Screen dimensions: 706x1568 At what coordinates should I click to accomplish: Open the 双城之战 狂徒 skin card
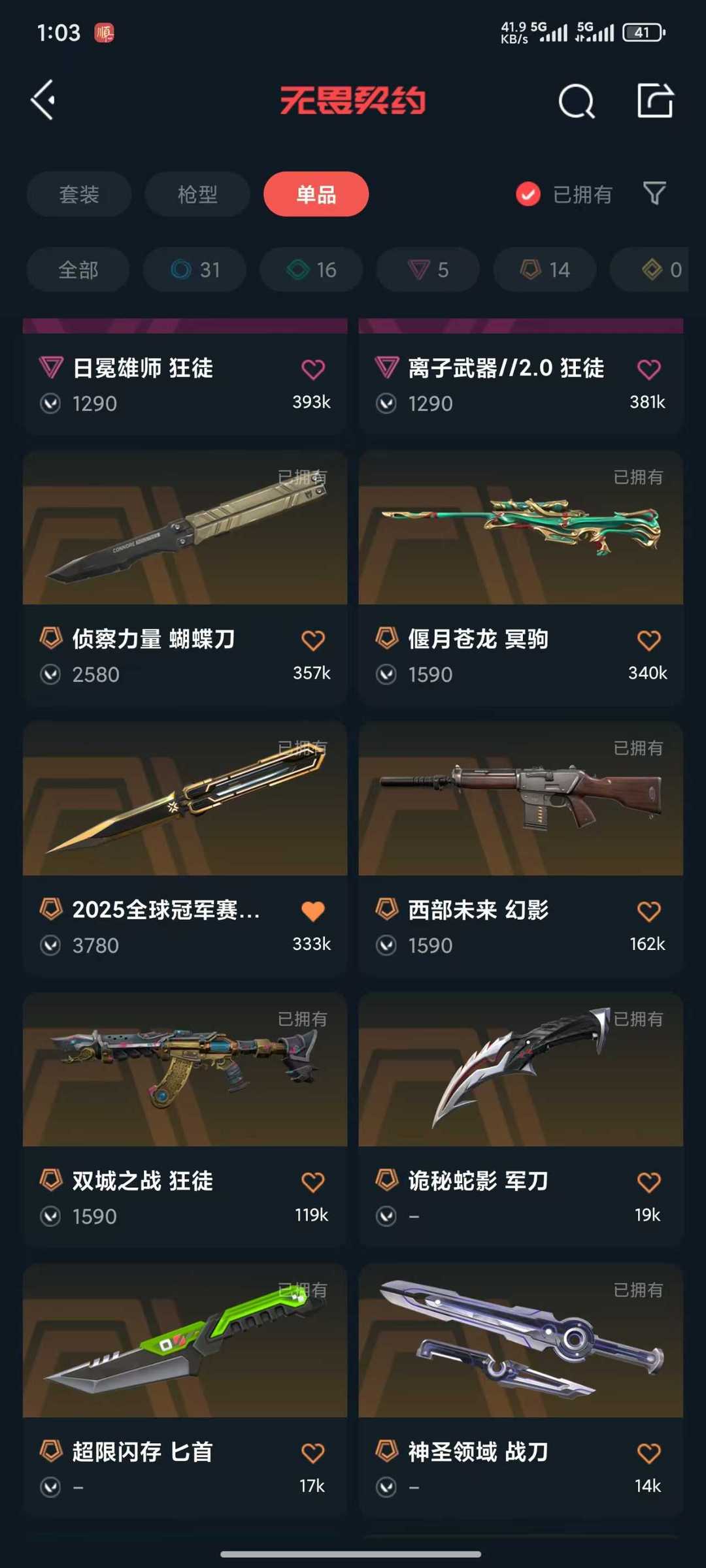(185, 1120)
